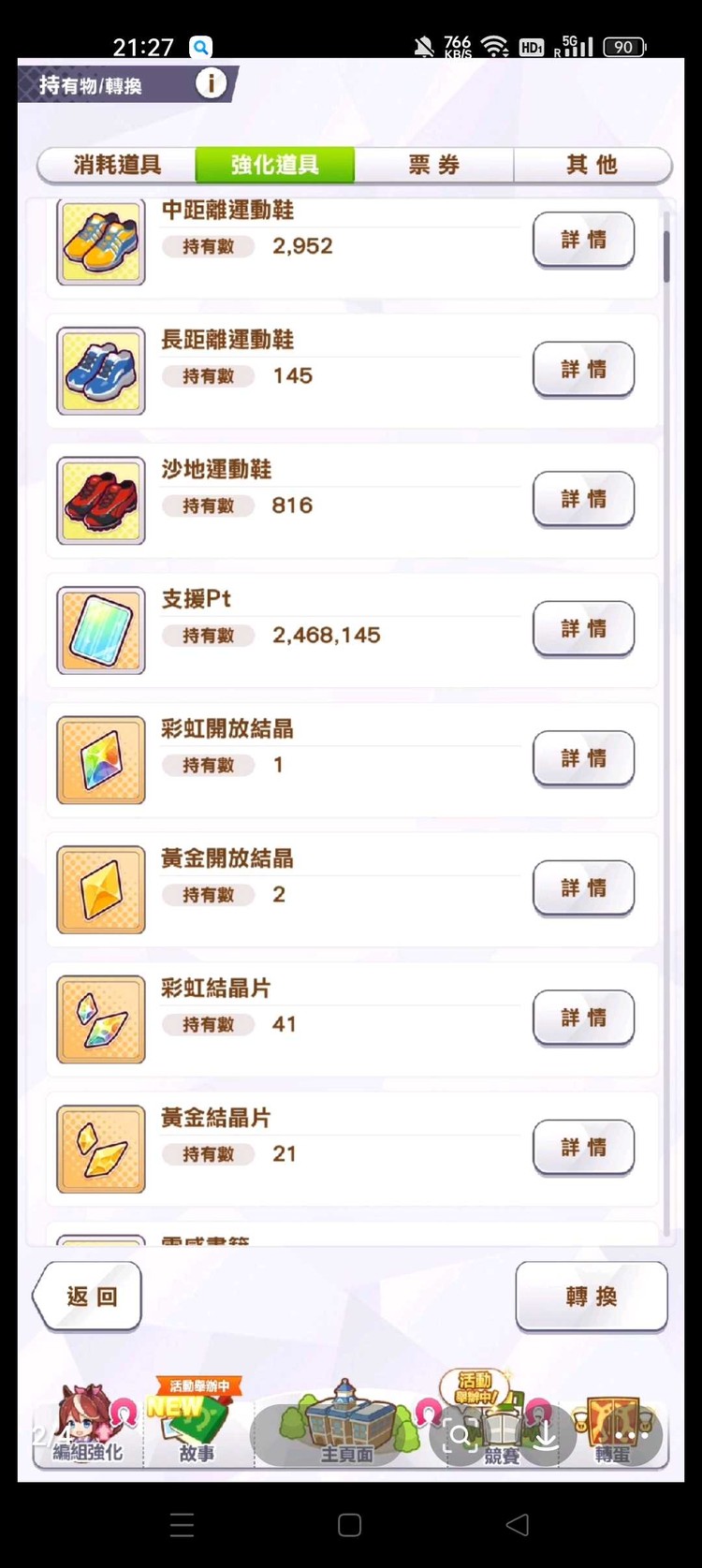
Task: Go back with the 返回 button
Action: tap(89, 1297)
